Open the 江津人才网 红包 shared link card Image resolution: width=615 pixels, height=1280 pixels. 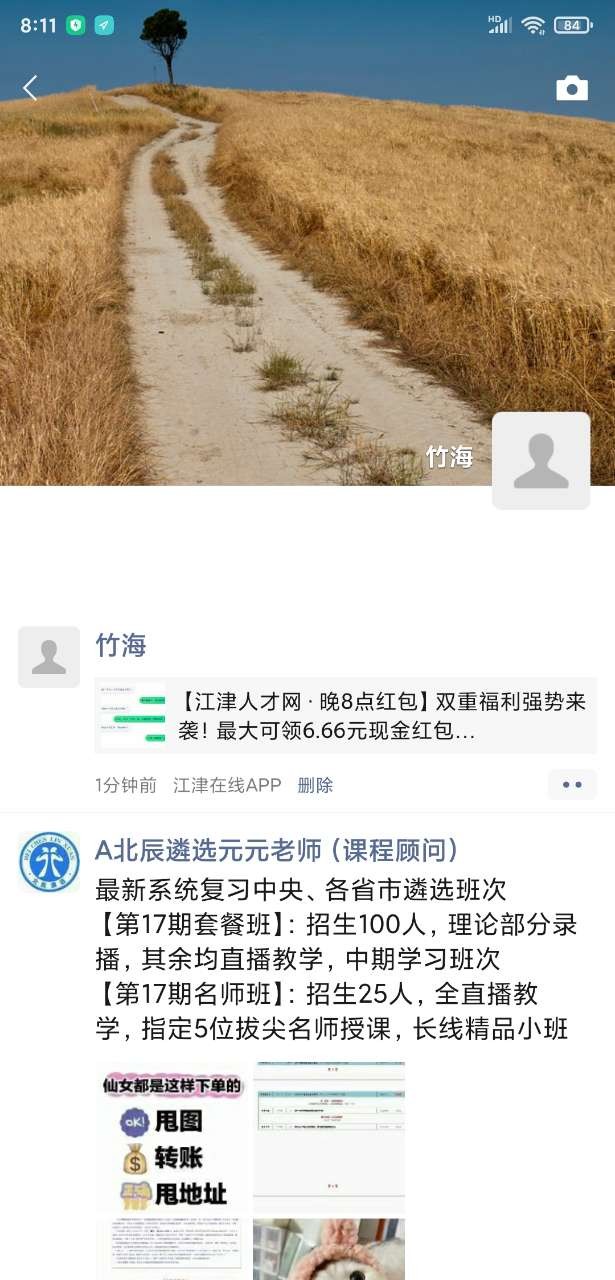(346, 716)
